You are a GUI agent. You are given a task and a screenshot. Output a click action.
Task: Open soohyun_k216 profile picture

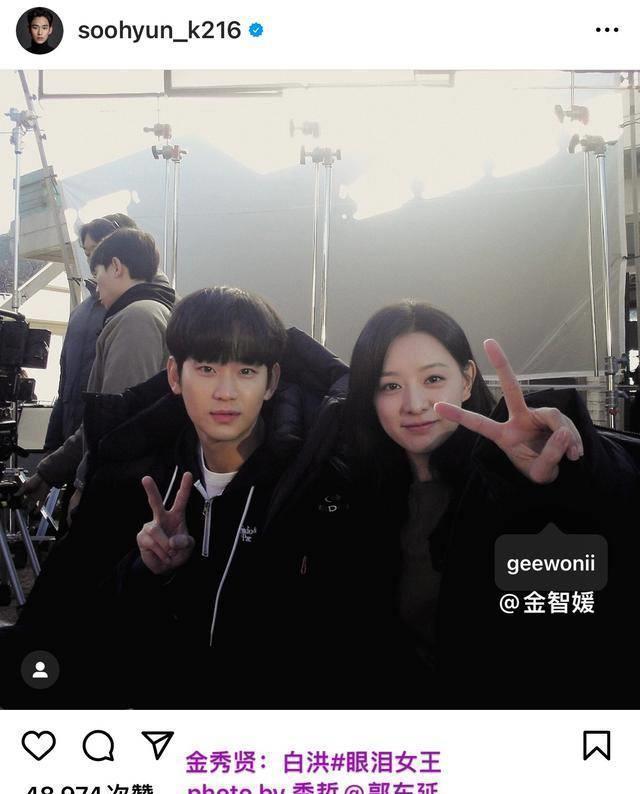click(x=39, y=30)
